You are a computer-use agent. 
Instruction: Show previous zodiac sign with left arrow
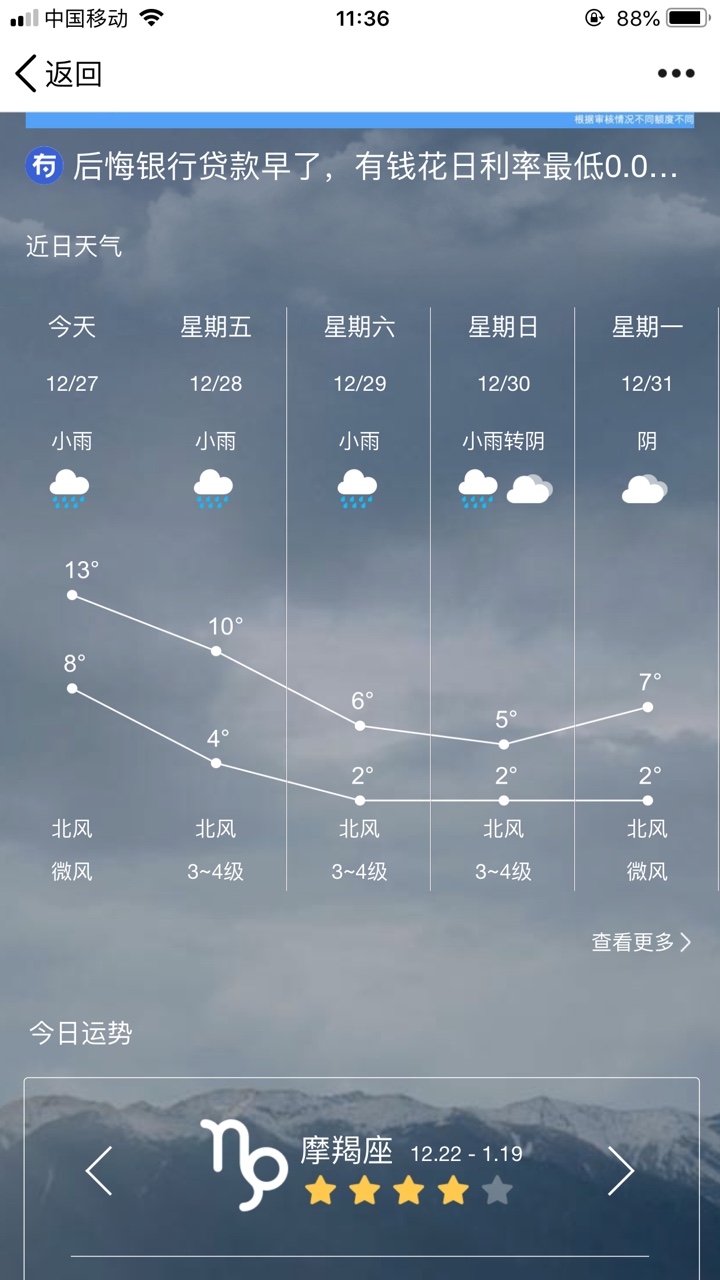(99, 1171)
